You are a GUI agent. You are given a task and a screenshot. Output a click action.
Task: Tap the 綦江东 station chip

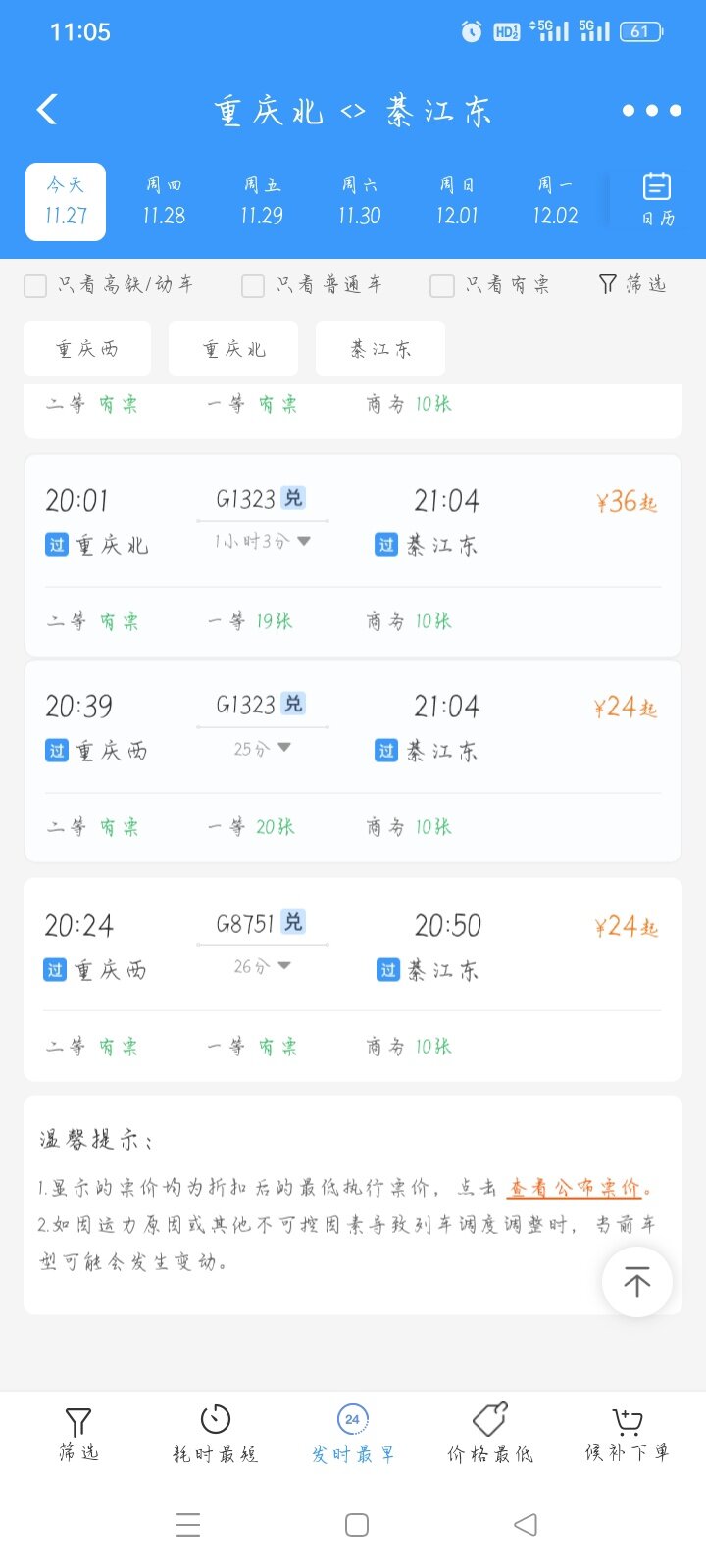pyautogui.click(x=380, y=349)
